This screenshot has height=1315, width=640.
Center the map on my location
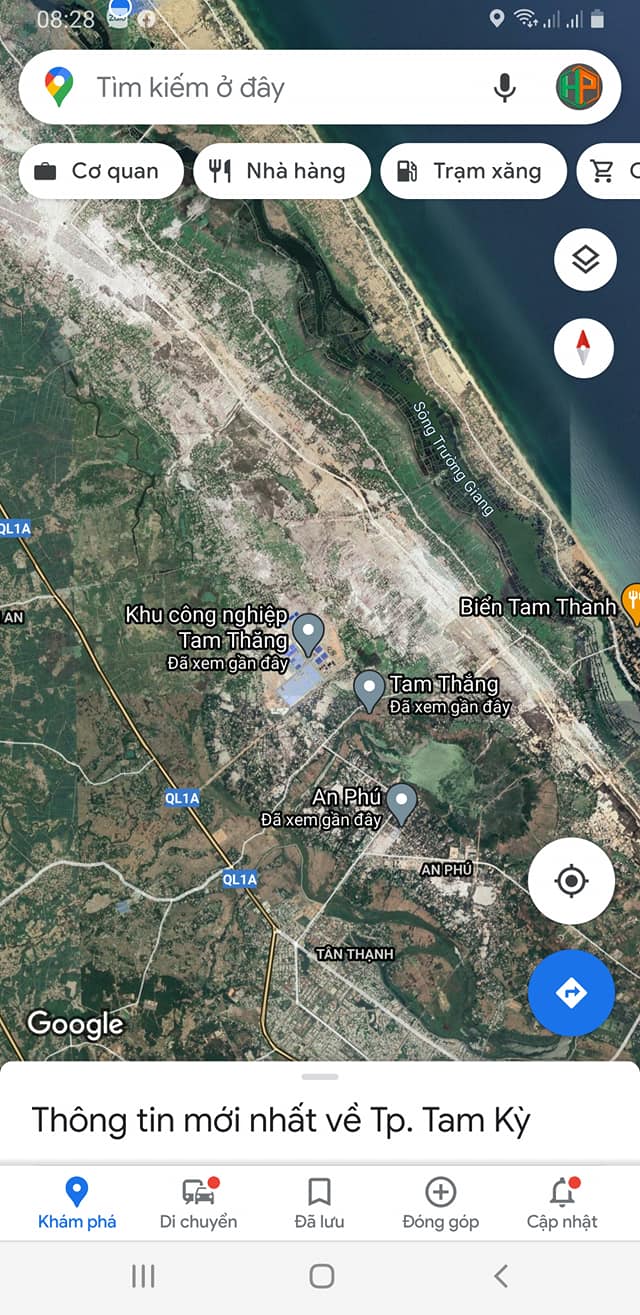pyautogui.click(x=571, y=881)
